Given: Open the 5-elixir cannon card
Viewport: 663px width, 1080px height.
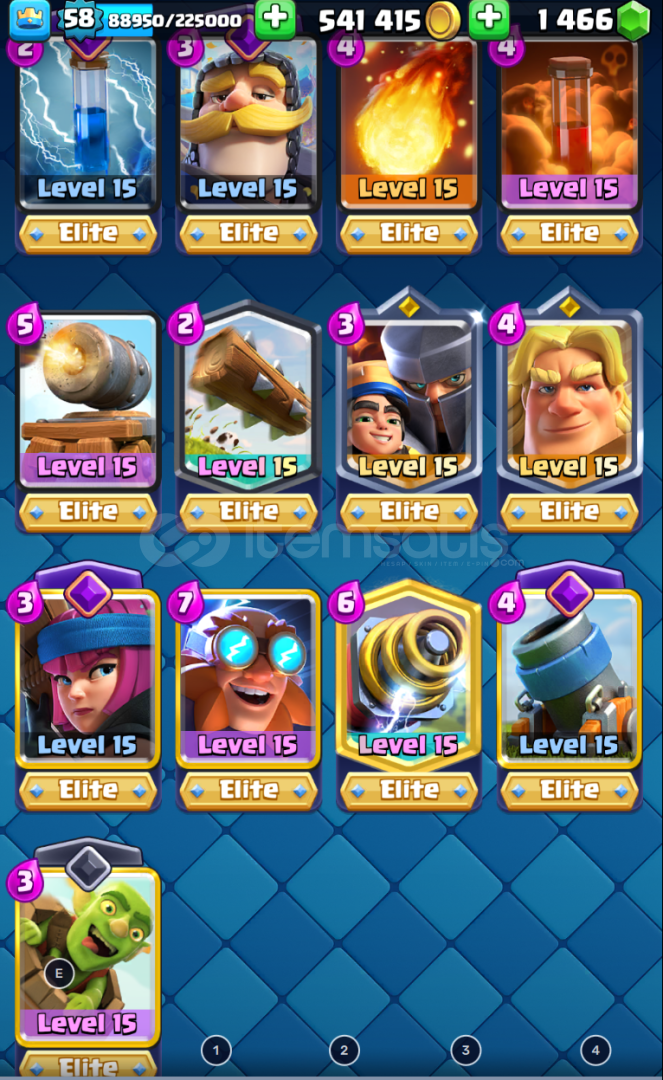Looking at the screenshot, I should [x=88, y=401].
